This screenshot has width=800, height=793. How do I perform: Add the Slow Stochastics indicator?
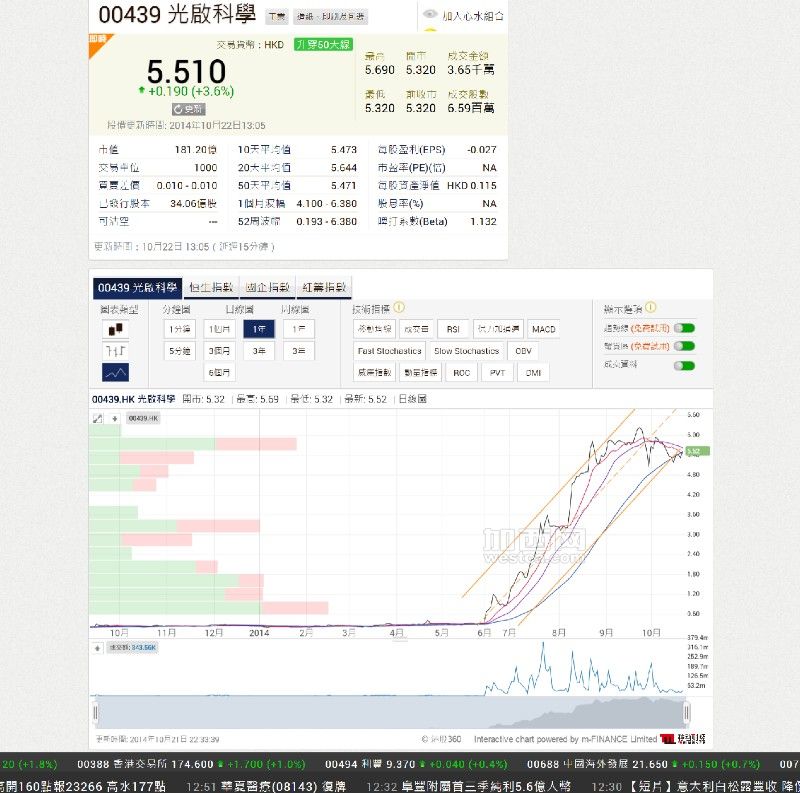(466, 351)
